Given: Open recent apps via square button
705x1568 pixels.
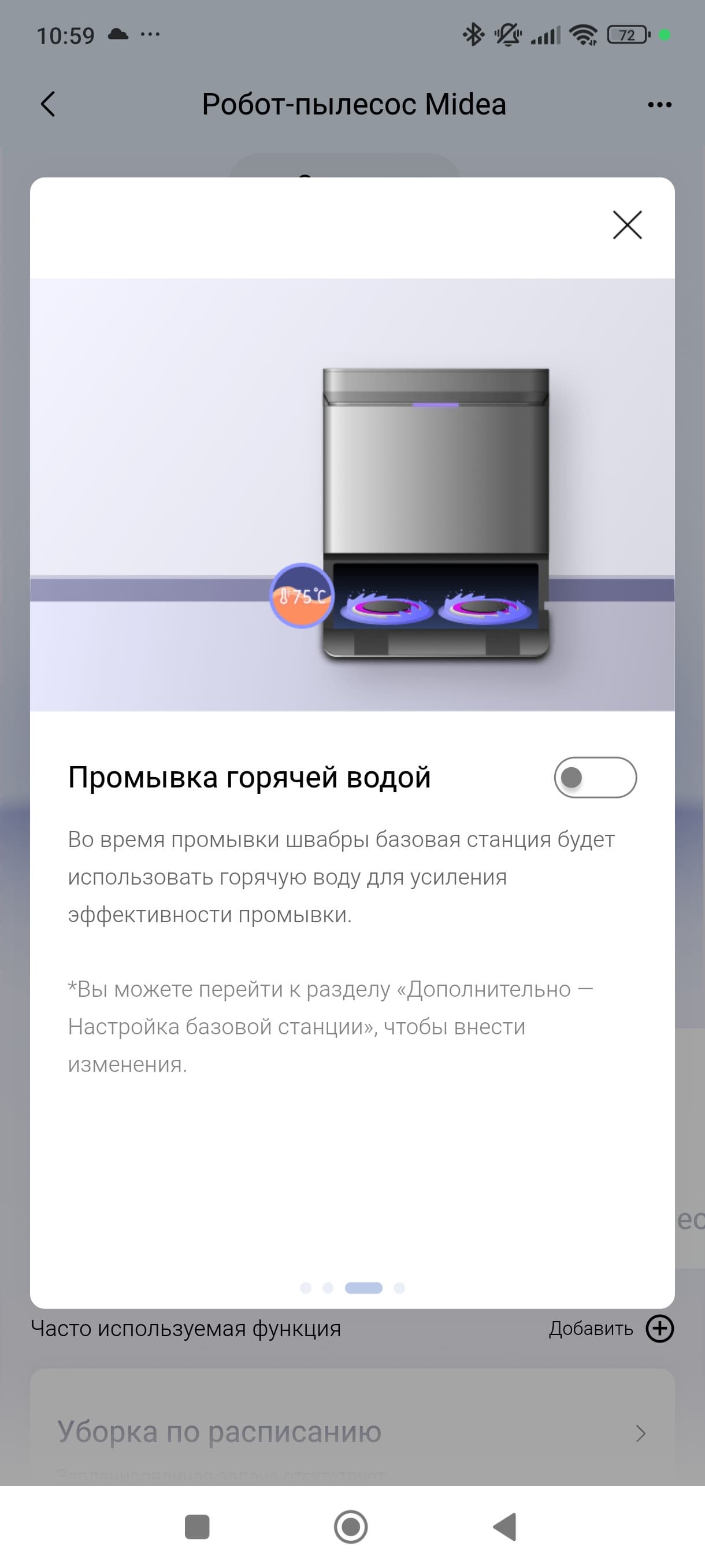Looking at the screenshot, I should pos(197,1527).
